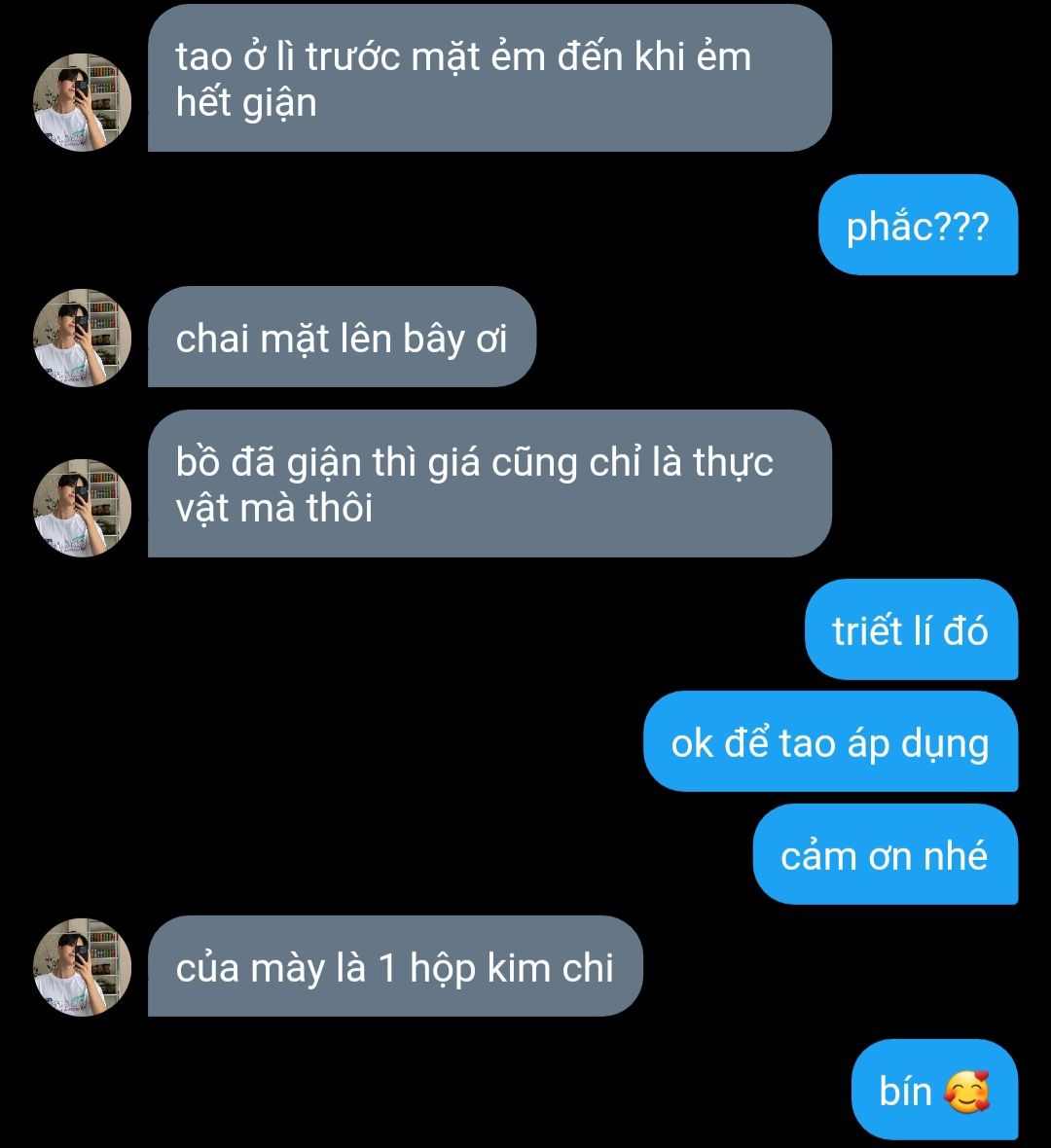The width and height of the screenshot is (1051, 1148).
Task: Open sender's avatar beside "chai mặt lên bây ơi"
Action: point(83,338)
